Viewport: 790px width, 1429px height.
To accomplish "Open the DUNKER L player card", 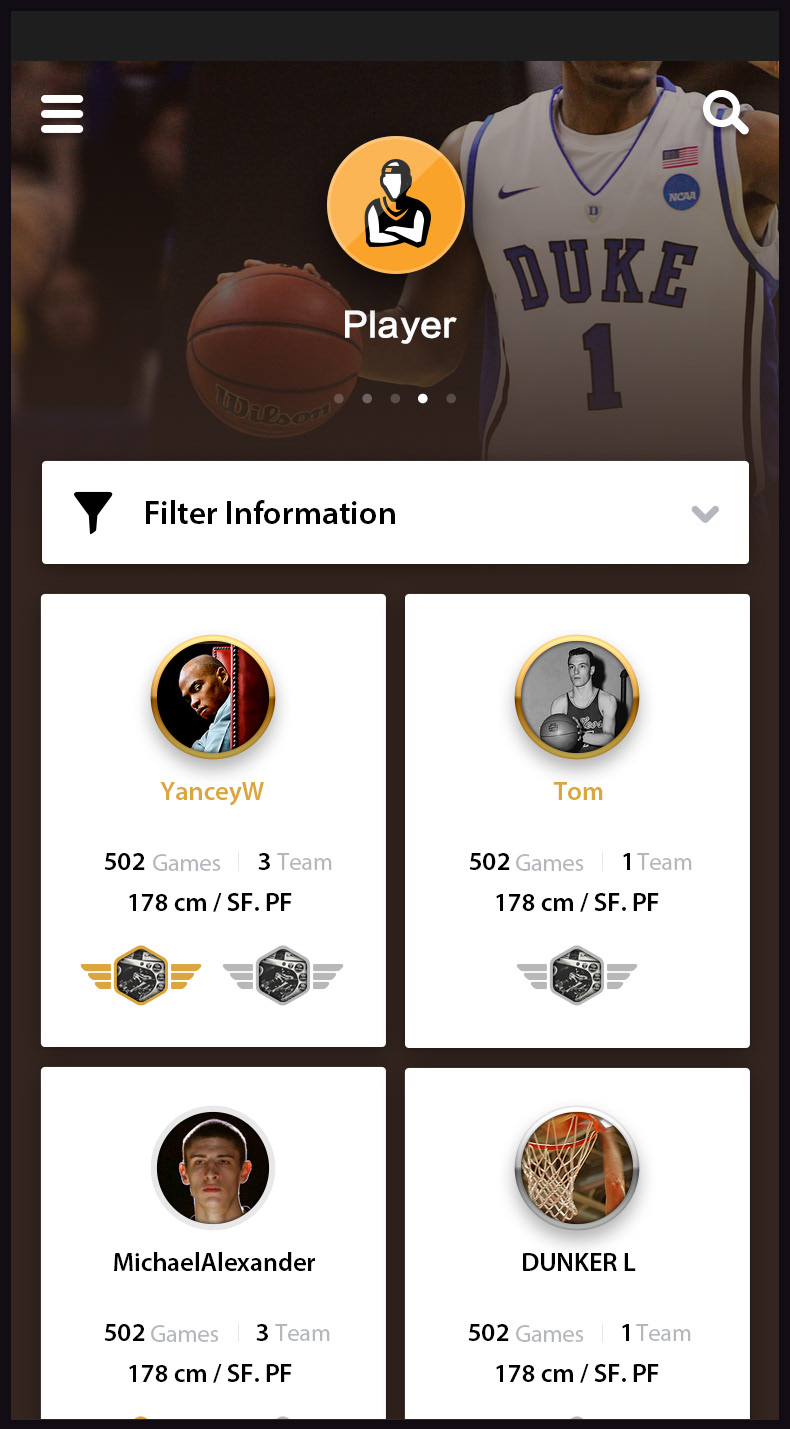I will (x=577, y=1243).
